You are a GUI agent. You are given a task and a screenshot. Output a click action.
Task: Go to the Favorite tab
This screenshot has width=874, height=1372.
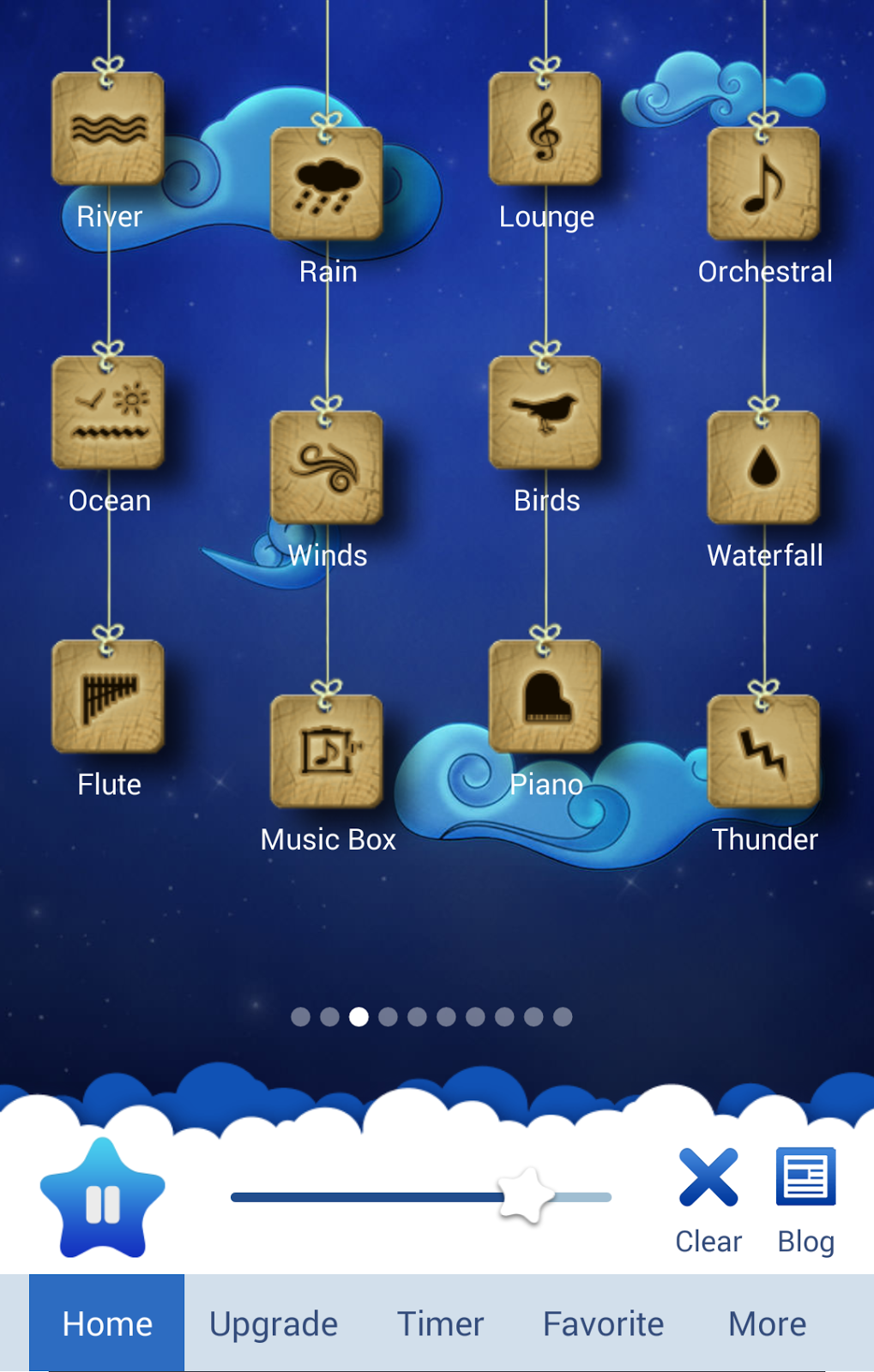603,1324
